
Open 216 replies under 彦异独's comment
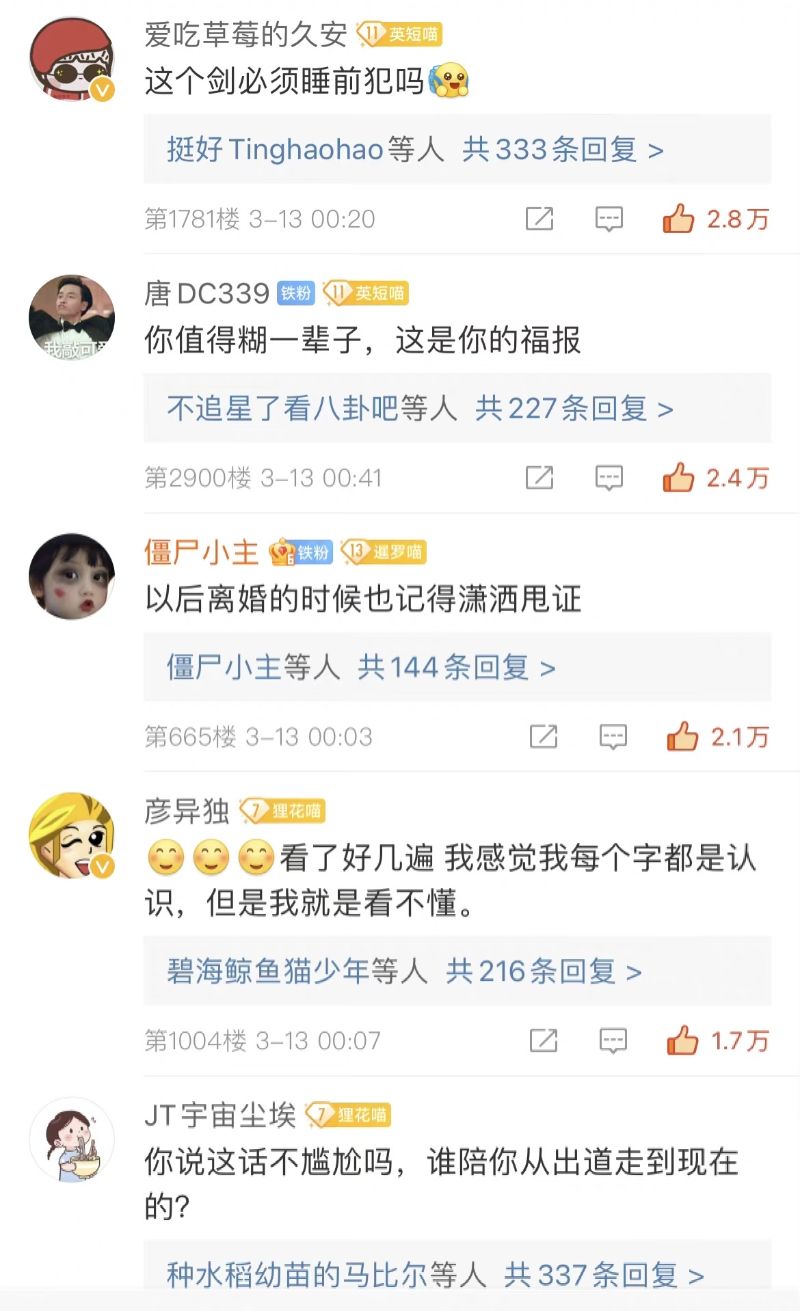pos(543,970)
